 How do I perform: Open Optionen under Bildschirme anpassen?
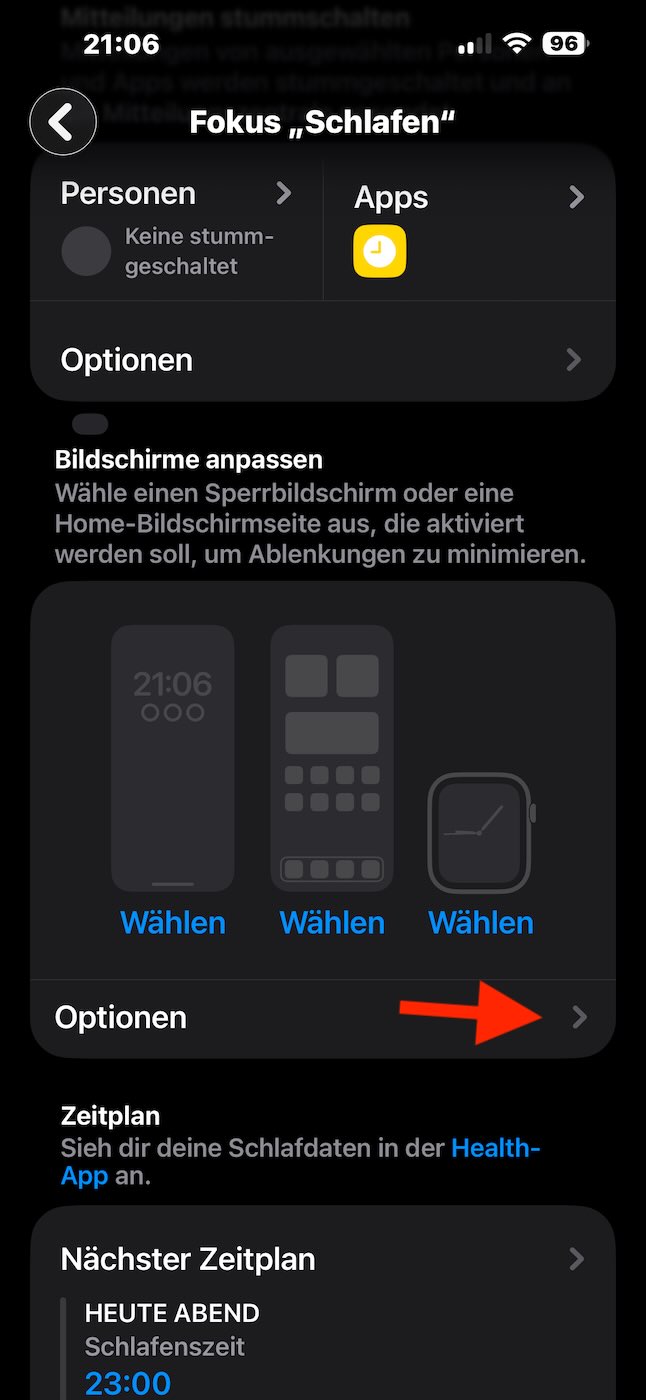click(322, 1018)
